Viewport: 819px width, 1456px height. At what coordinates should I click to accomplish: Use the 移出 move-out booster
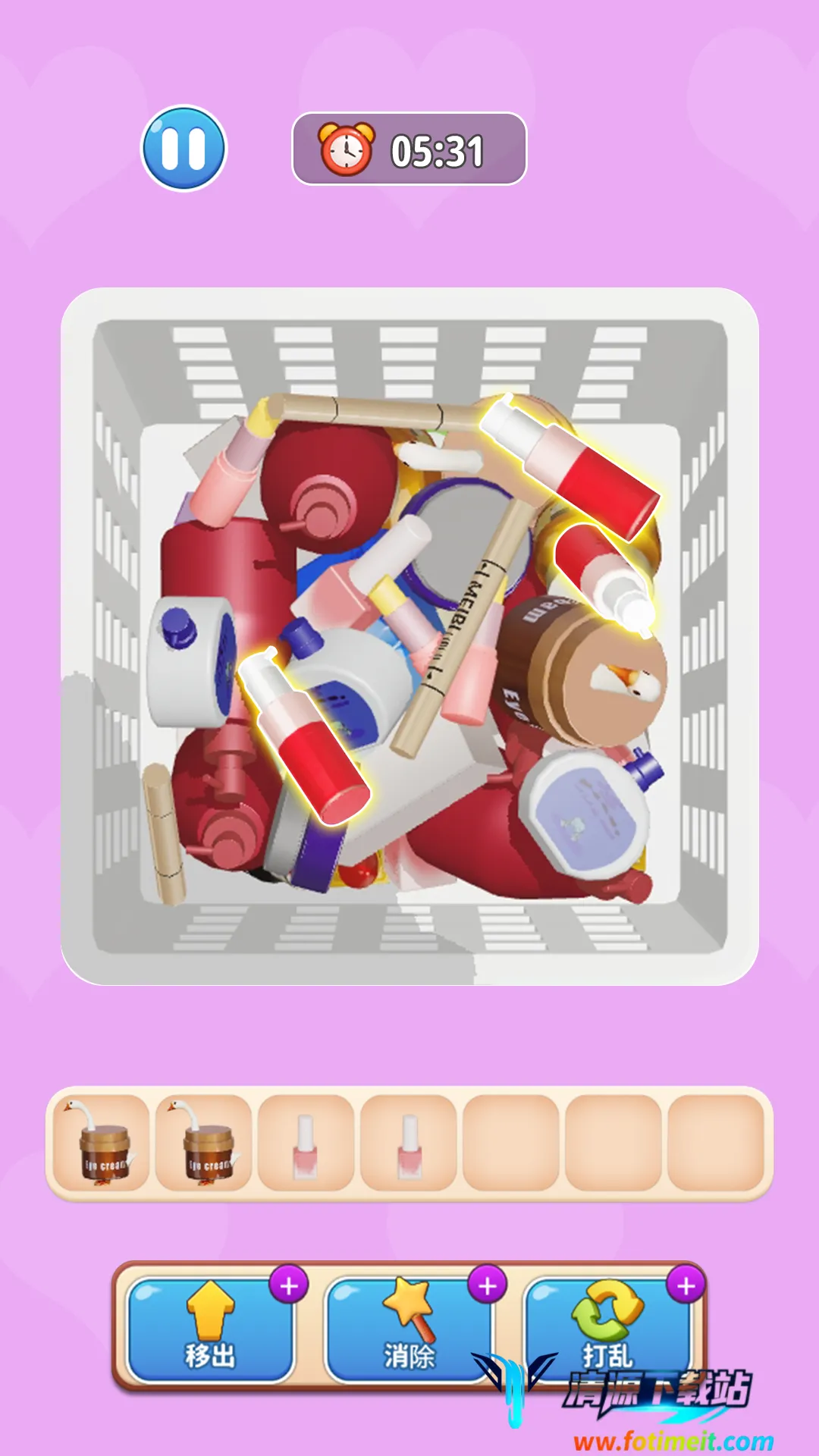coord(210,1329)
